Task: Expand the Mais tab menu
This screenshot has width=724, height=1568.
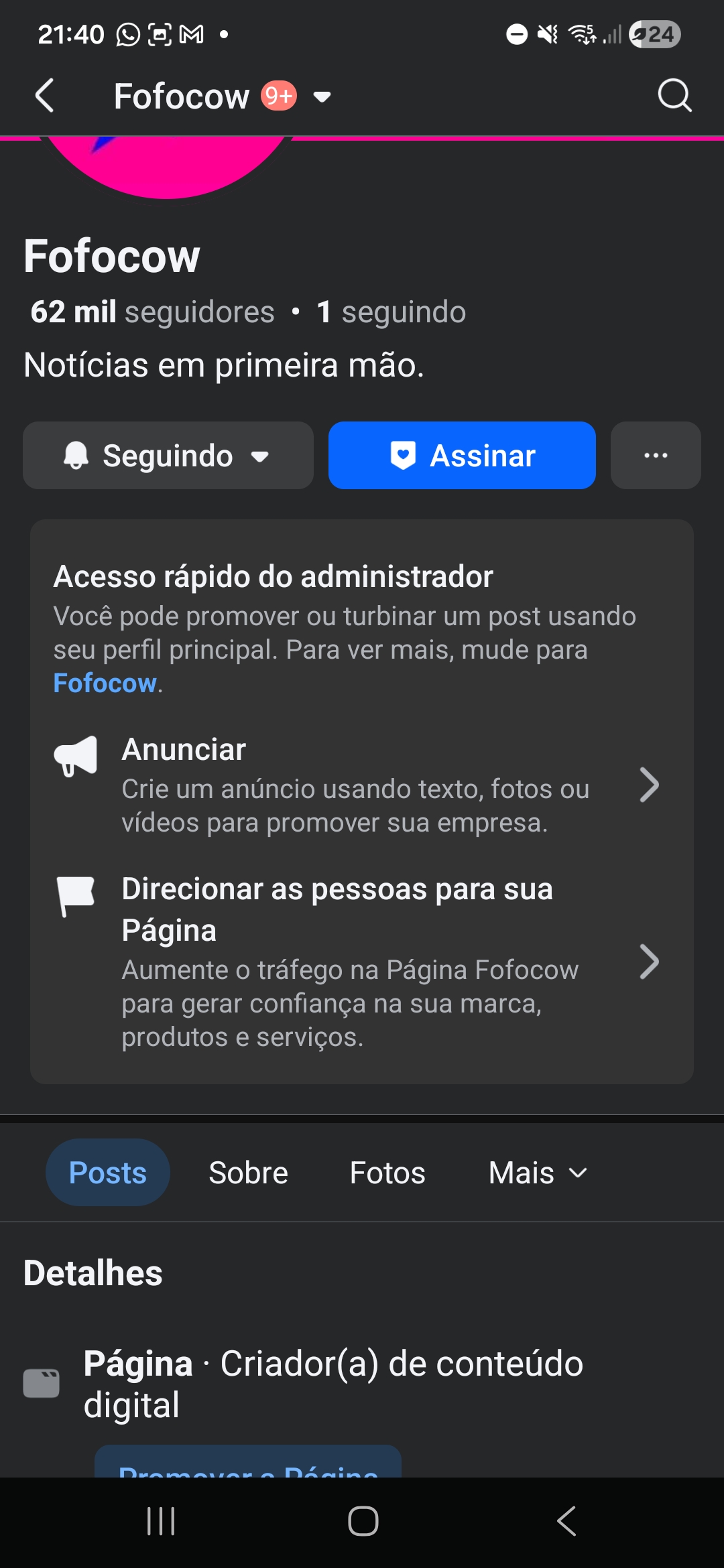Action: pos(538,1173)
